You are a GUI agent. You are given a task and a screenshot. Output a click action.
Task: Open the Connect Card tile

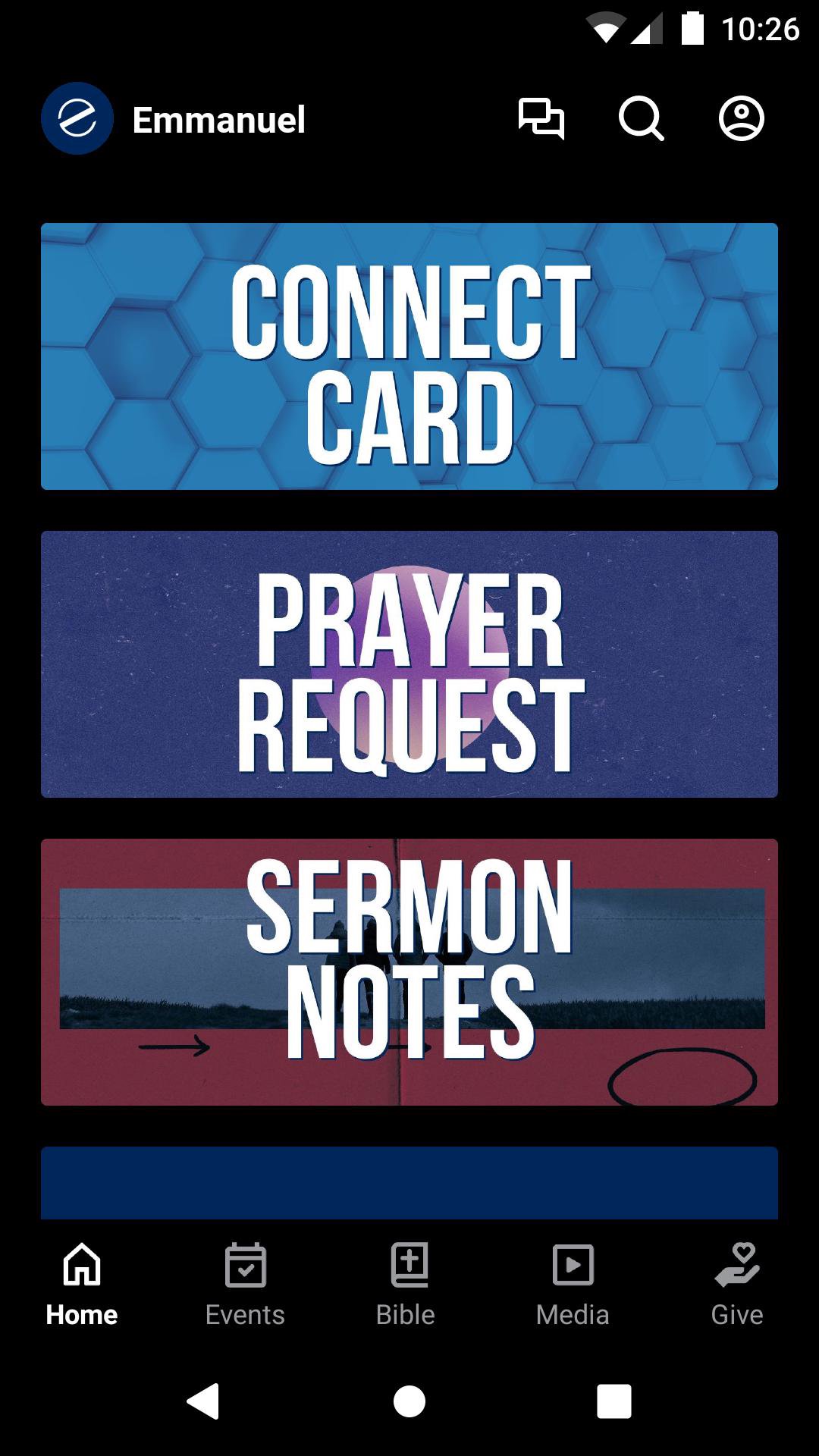[x=409, y=356]
